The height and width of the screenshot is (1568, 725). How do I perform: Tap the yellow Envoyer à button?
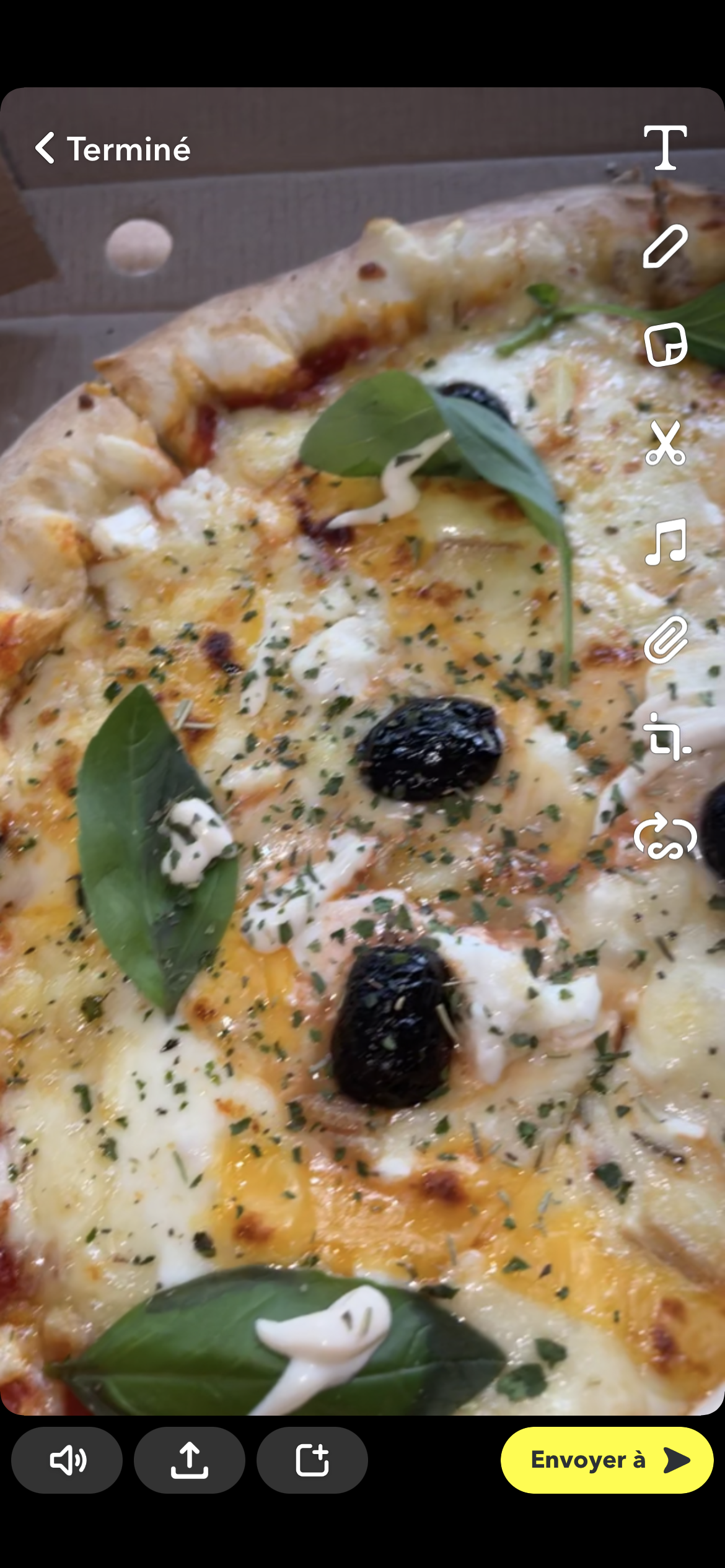tap(607, 1460)
